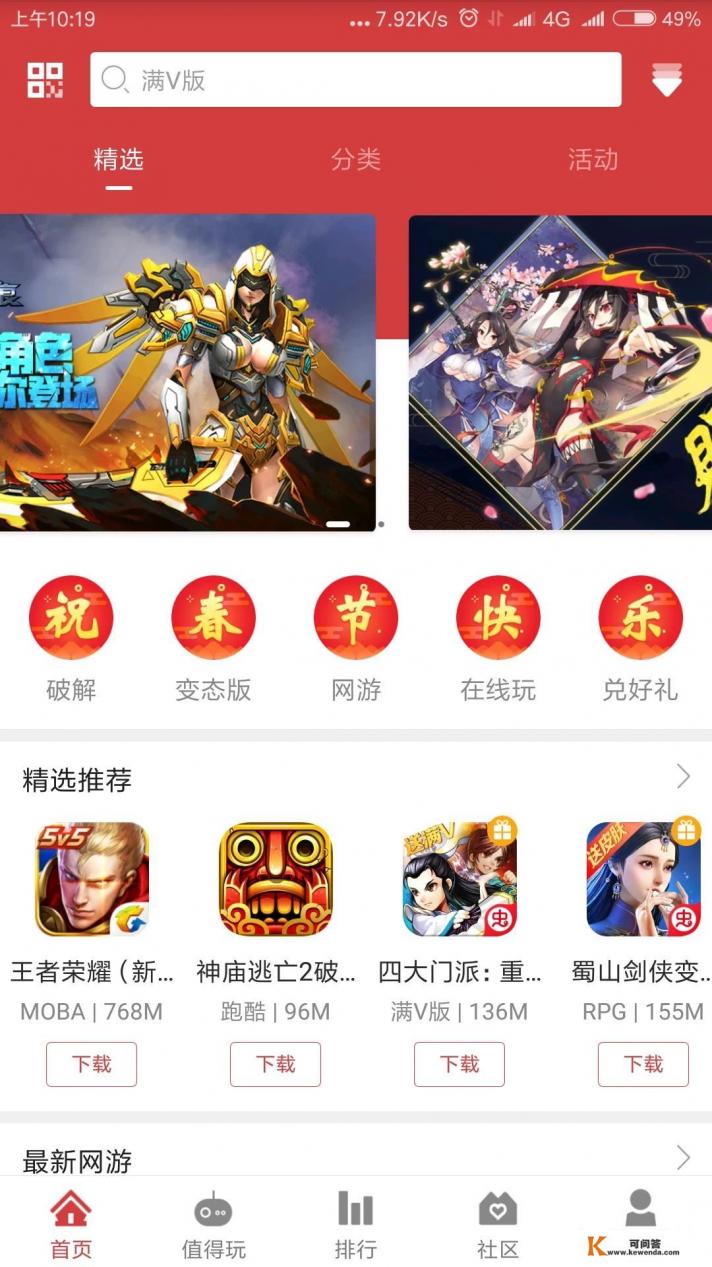
Task: Switch to the 分类 tab
Action: [x=355, y=159]
